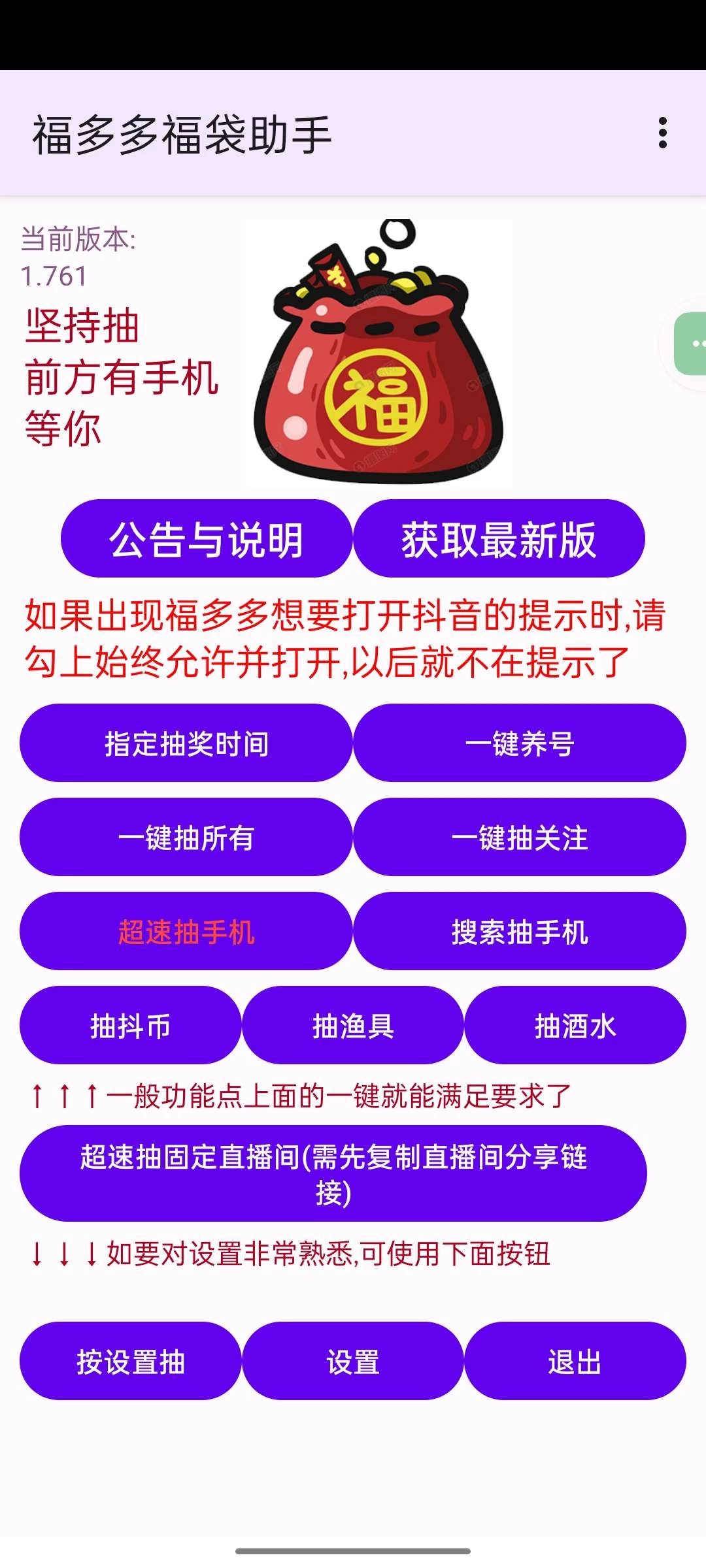This screenshot has height=1568, width=706.
Task: Launch 一键抽关注 function
Action: click(x=520, y=838)
